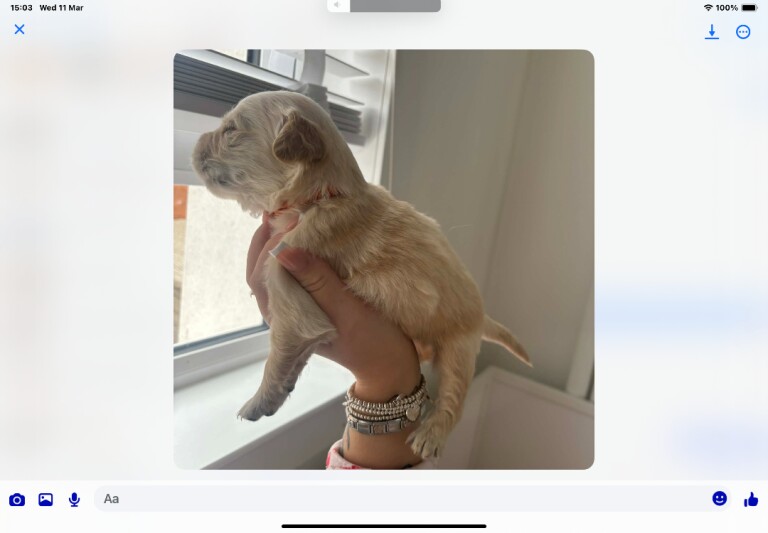
Task: Send a thumbs-up reaction
Action: click(751, 498)
